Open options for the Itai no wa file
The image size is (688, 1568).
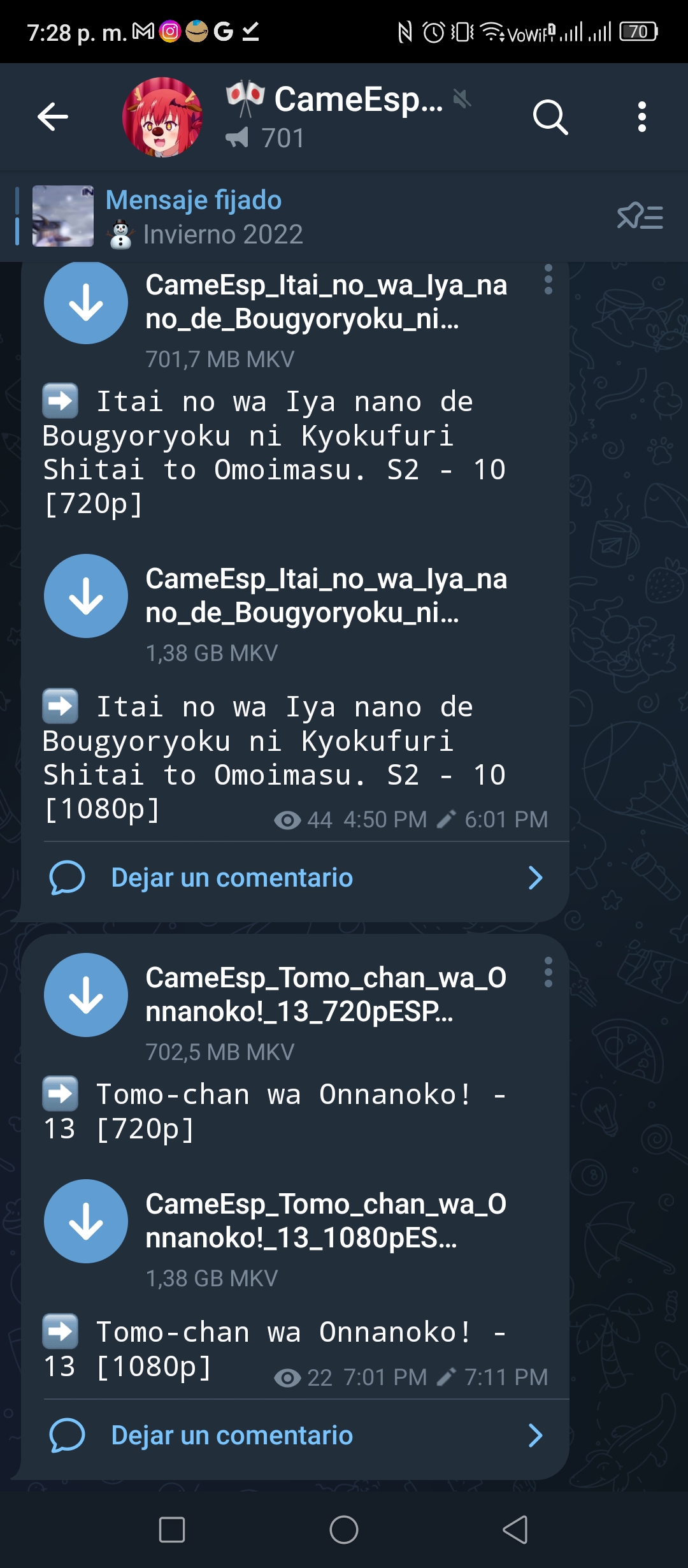pyautogui.click(x=548, y=280)
